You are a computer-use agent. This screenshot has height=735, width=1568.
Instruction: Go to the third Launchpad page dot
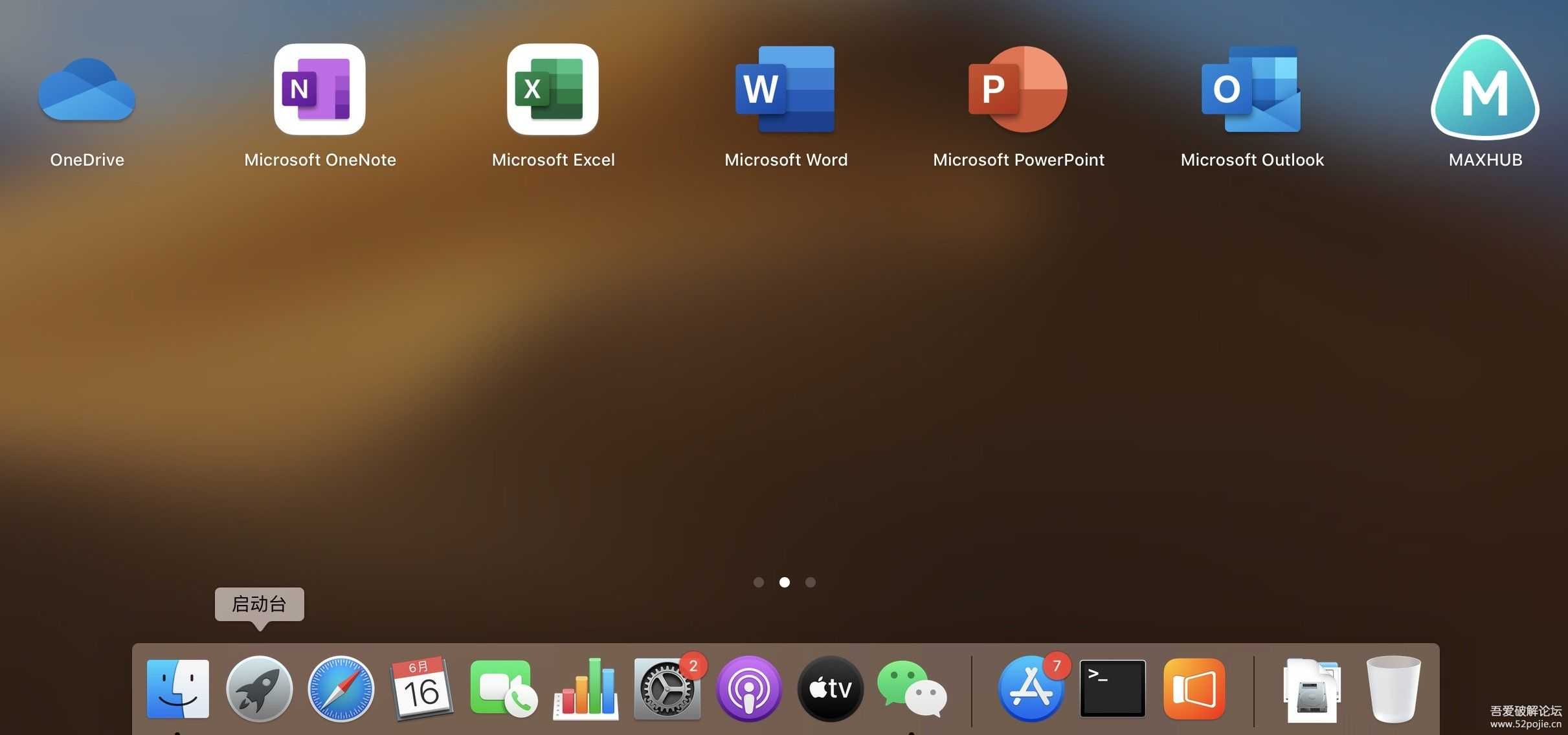(x=810, y=582)
